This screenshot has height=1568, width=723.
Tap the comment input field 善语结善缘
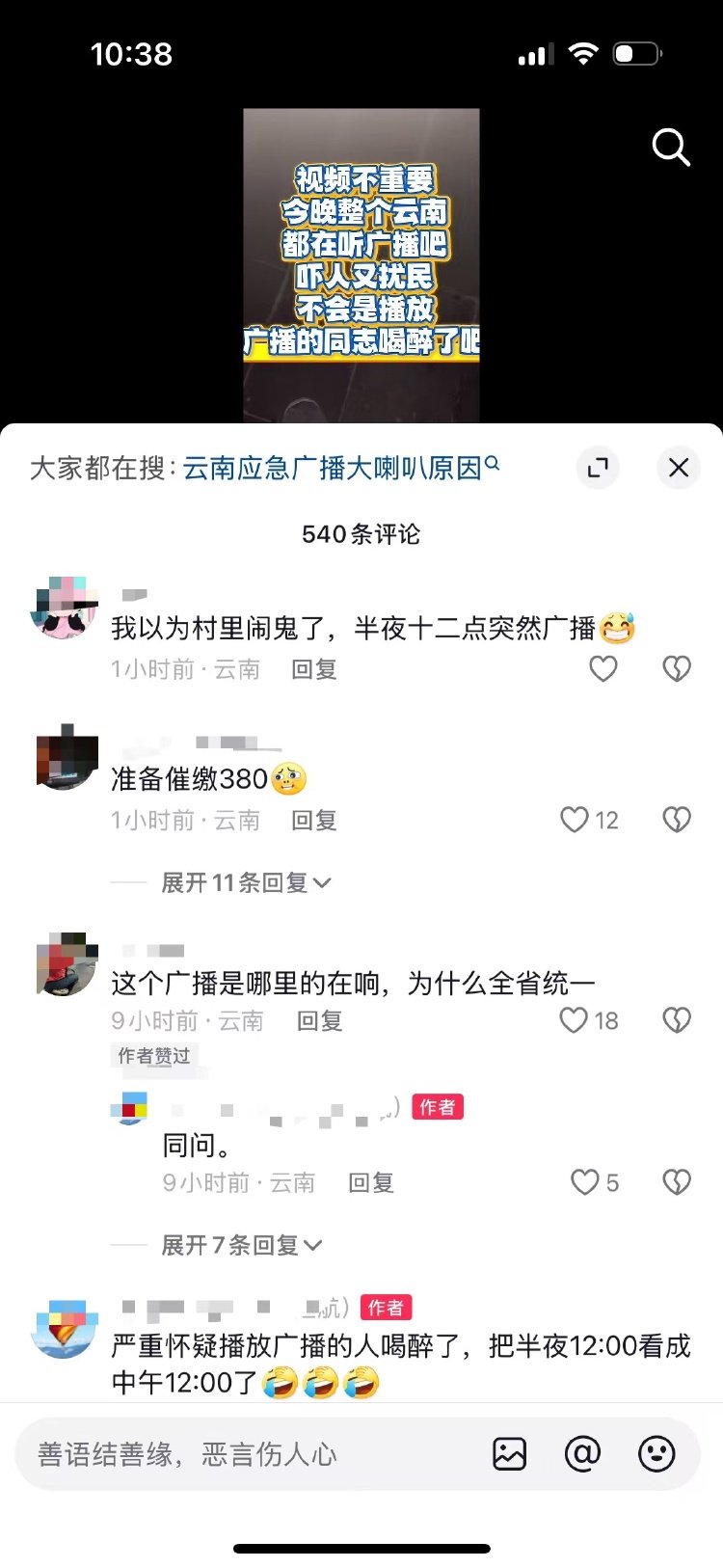click(251, 1454)
